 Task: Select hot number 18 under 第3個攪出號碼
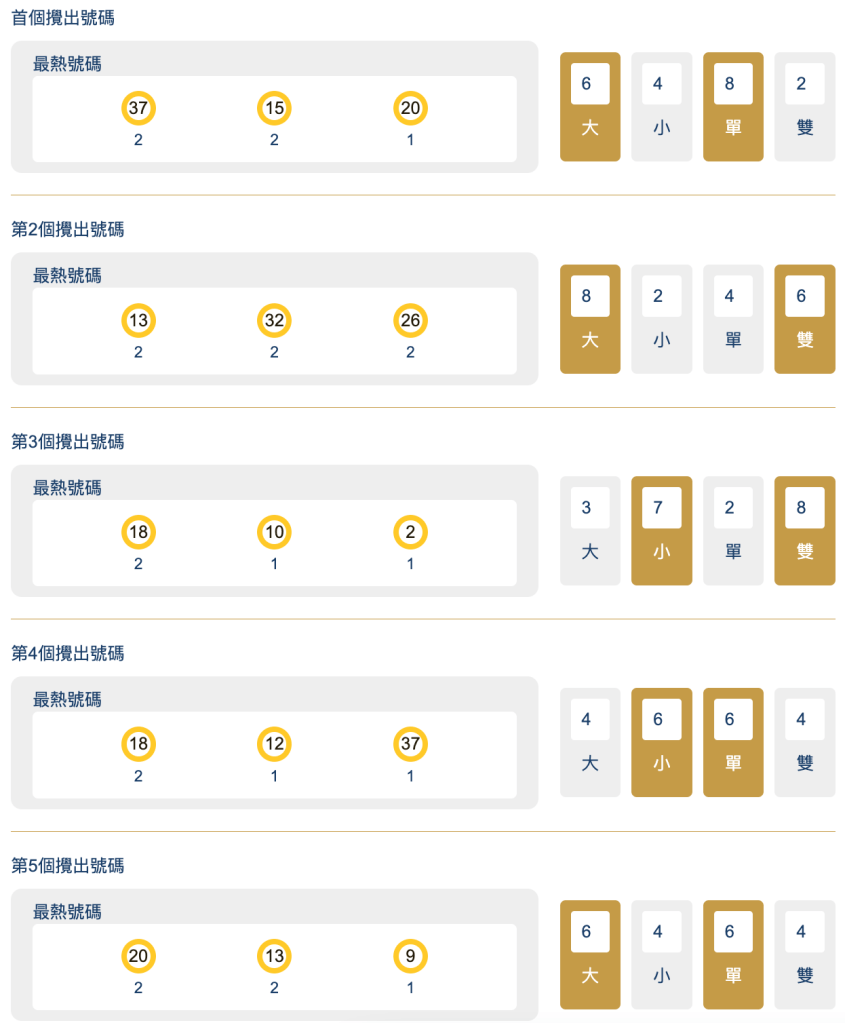[139, 532]
